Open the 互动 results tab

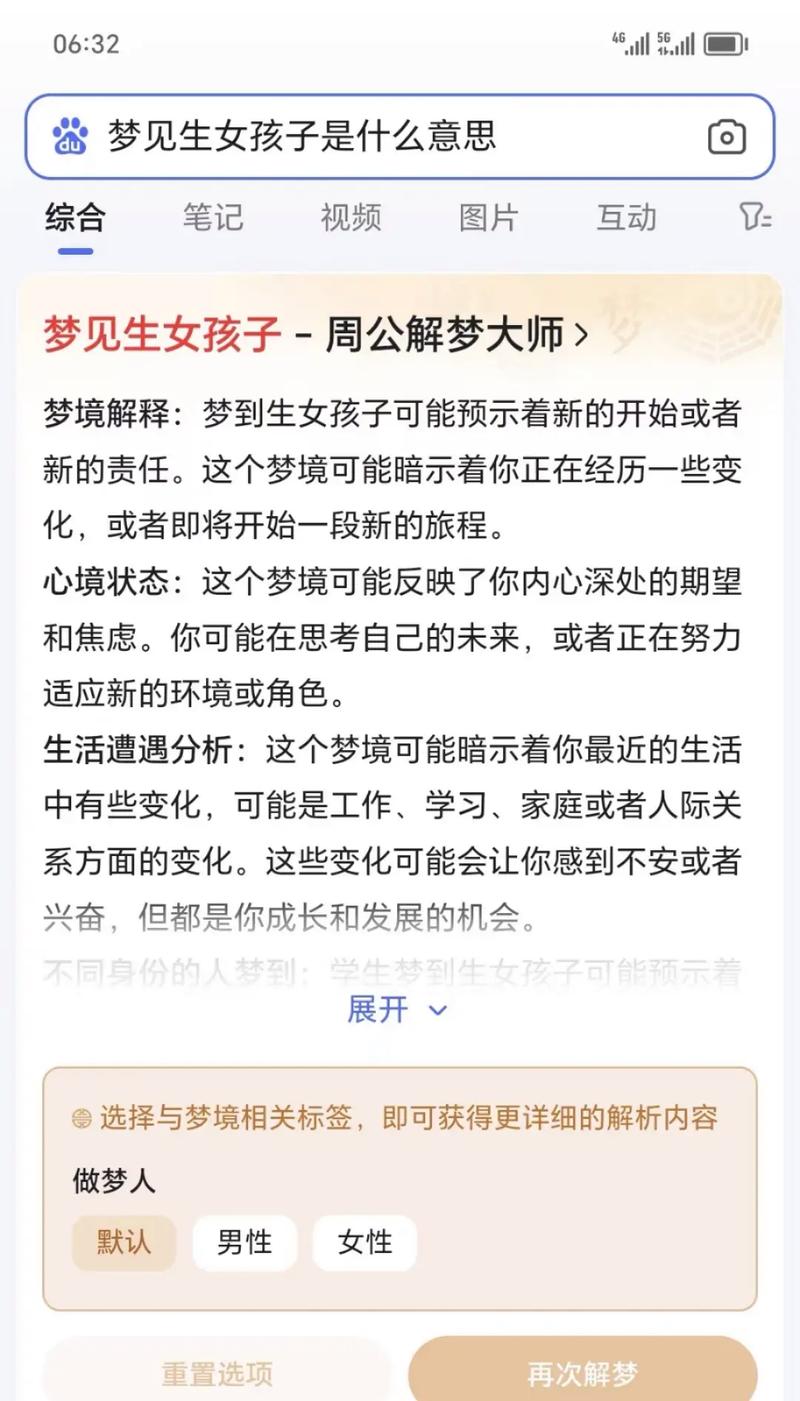point(625,218)
